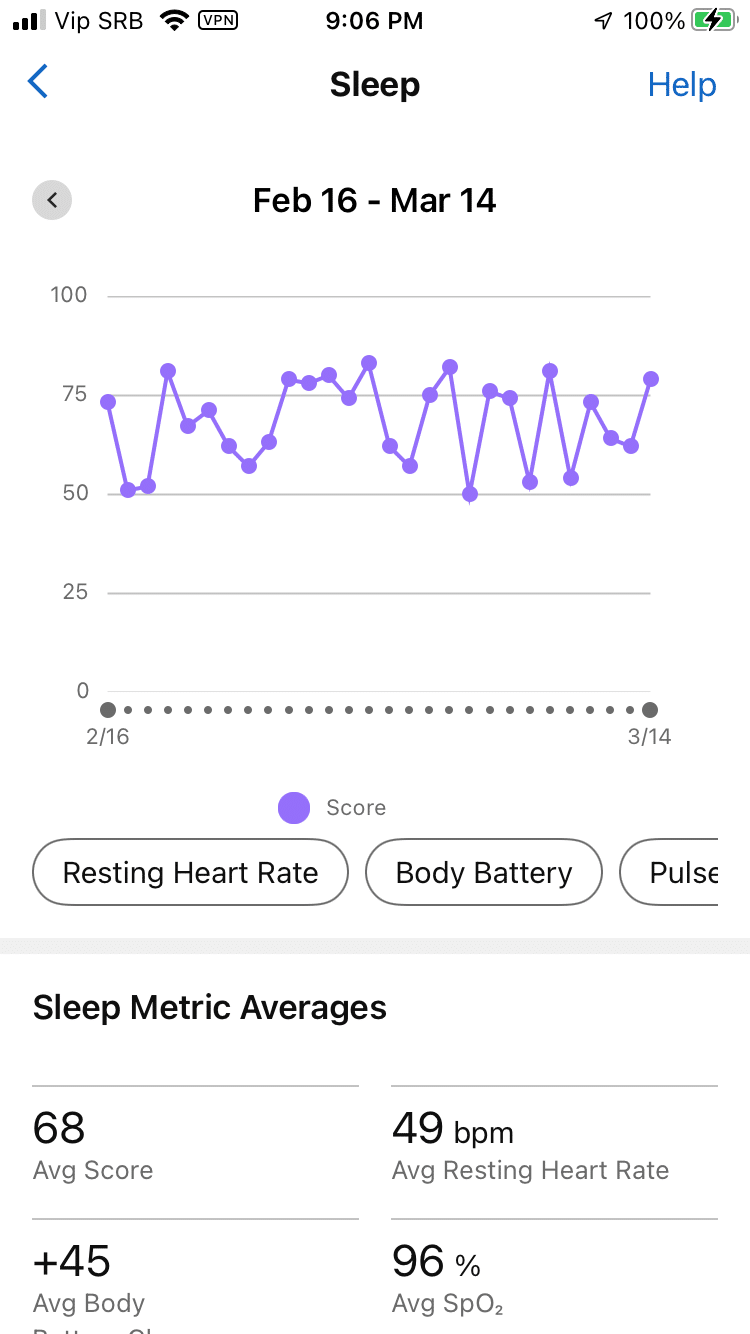Open the Help page
Viewport: 750px width, 1334px height.
(x=682, y=85)
